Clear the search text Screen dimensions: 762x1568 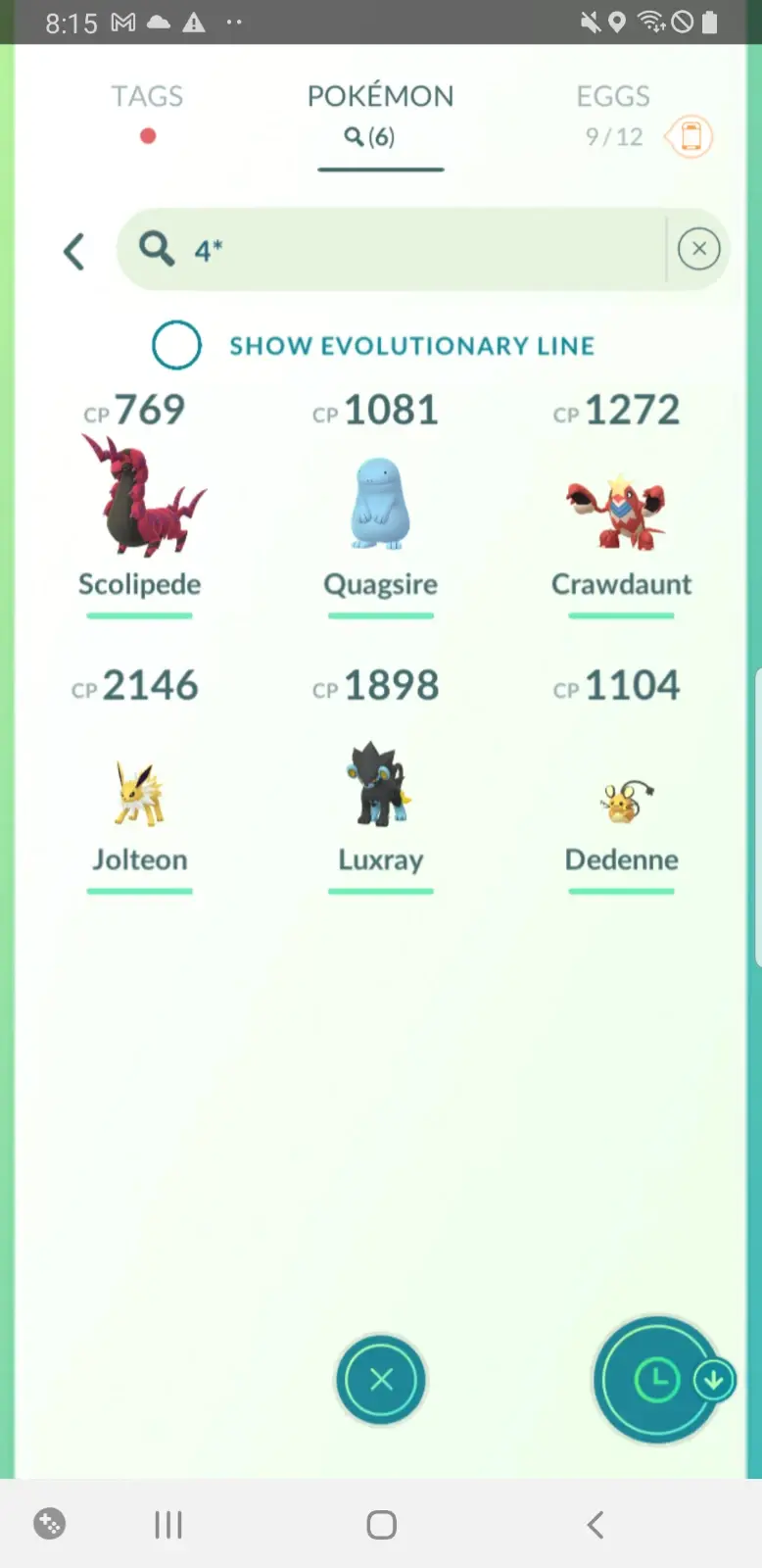pos(698,249)
